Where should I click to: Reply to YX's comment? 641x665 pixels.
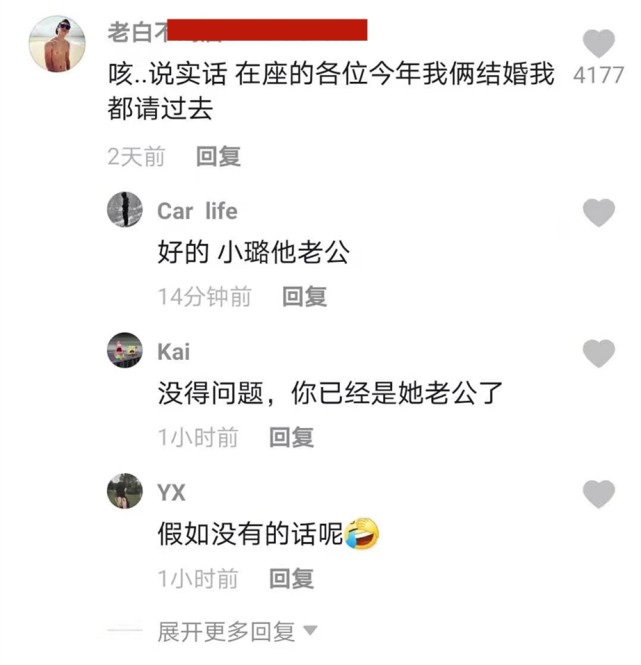pyautogui.click(x=291, y=578)
